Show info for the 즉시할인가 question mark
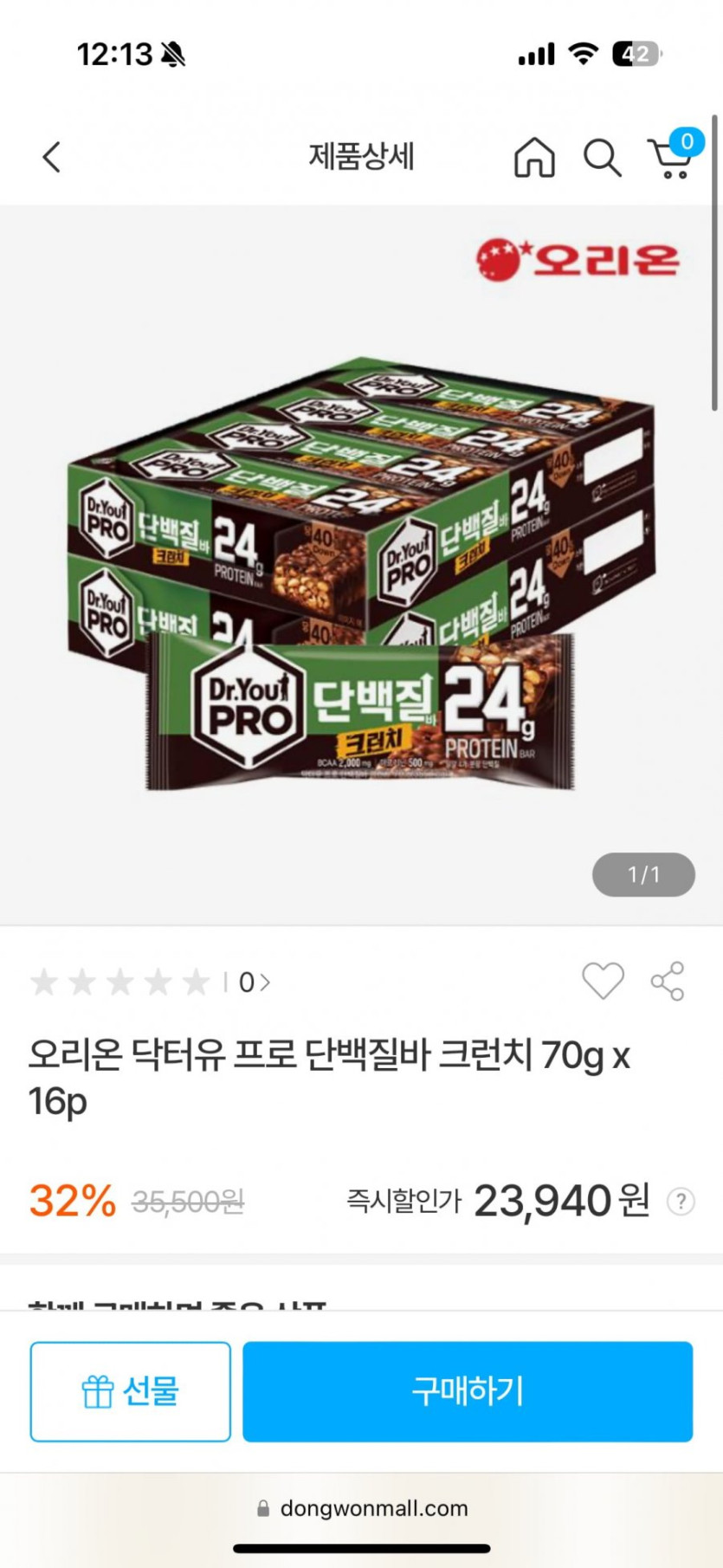The width and height of the screenshot is (723, 1568). tap(681, 1202)
